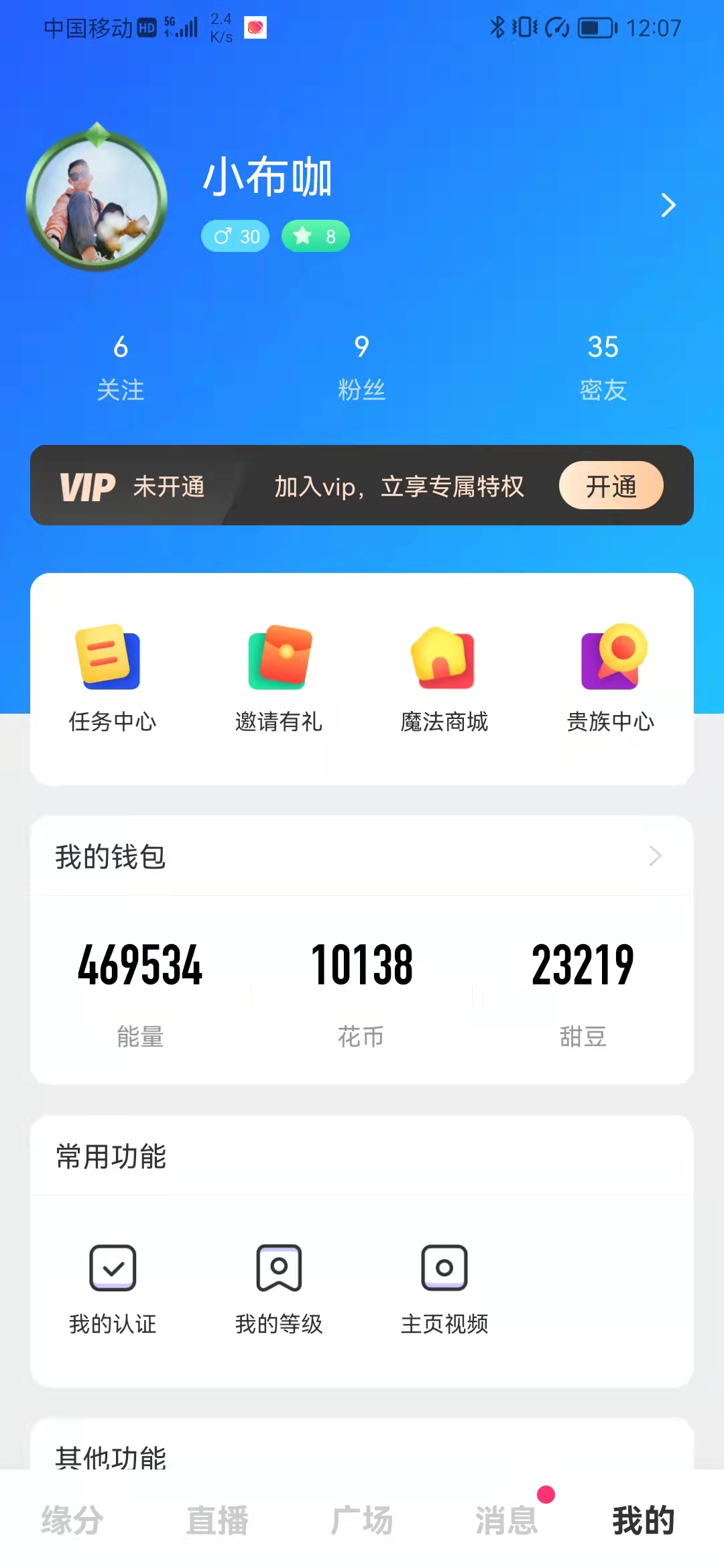Open 任务中心 task center
The height and width of the screenshot is (1568, 724).
point(112,677)
